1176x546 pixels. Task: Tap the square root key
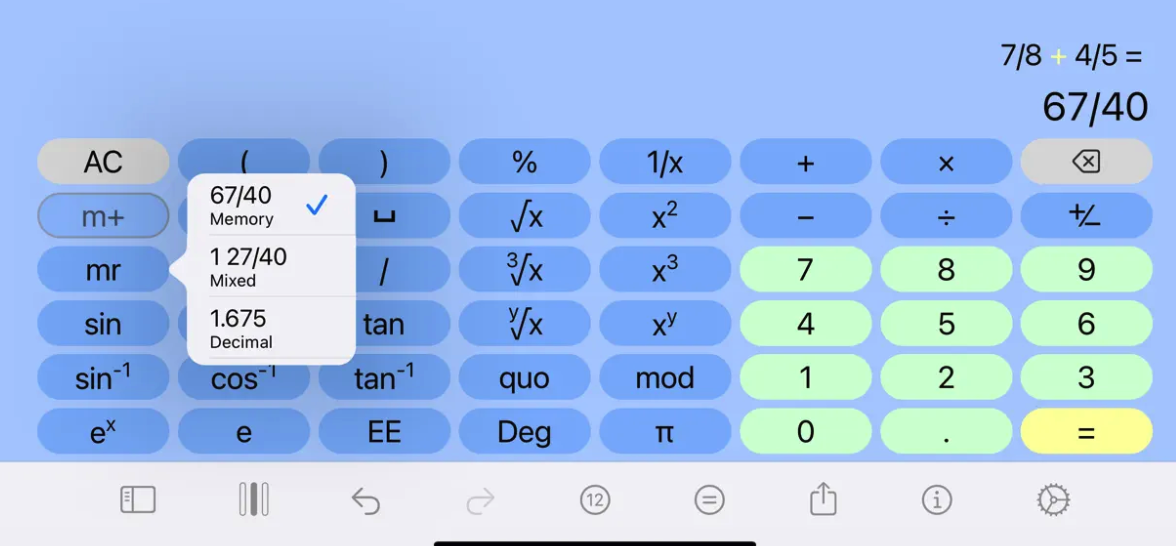pyautogui.click(x=524, y=216)
